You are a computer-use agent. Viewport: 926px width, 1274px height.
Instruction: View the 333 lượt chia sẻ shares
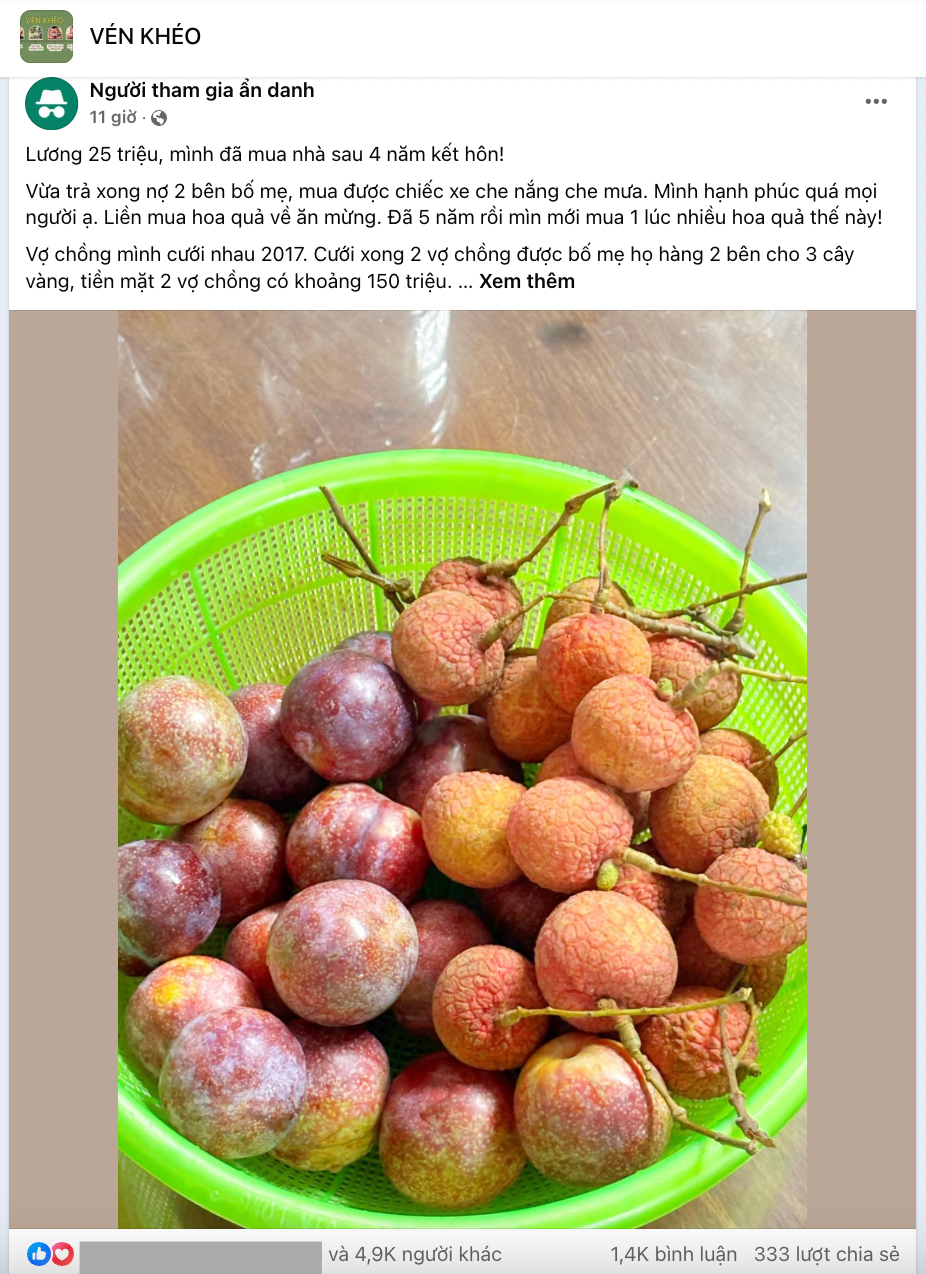(x=826, y=1254)
